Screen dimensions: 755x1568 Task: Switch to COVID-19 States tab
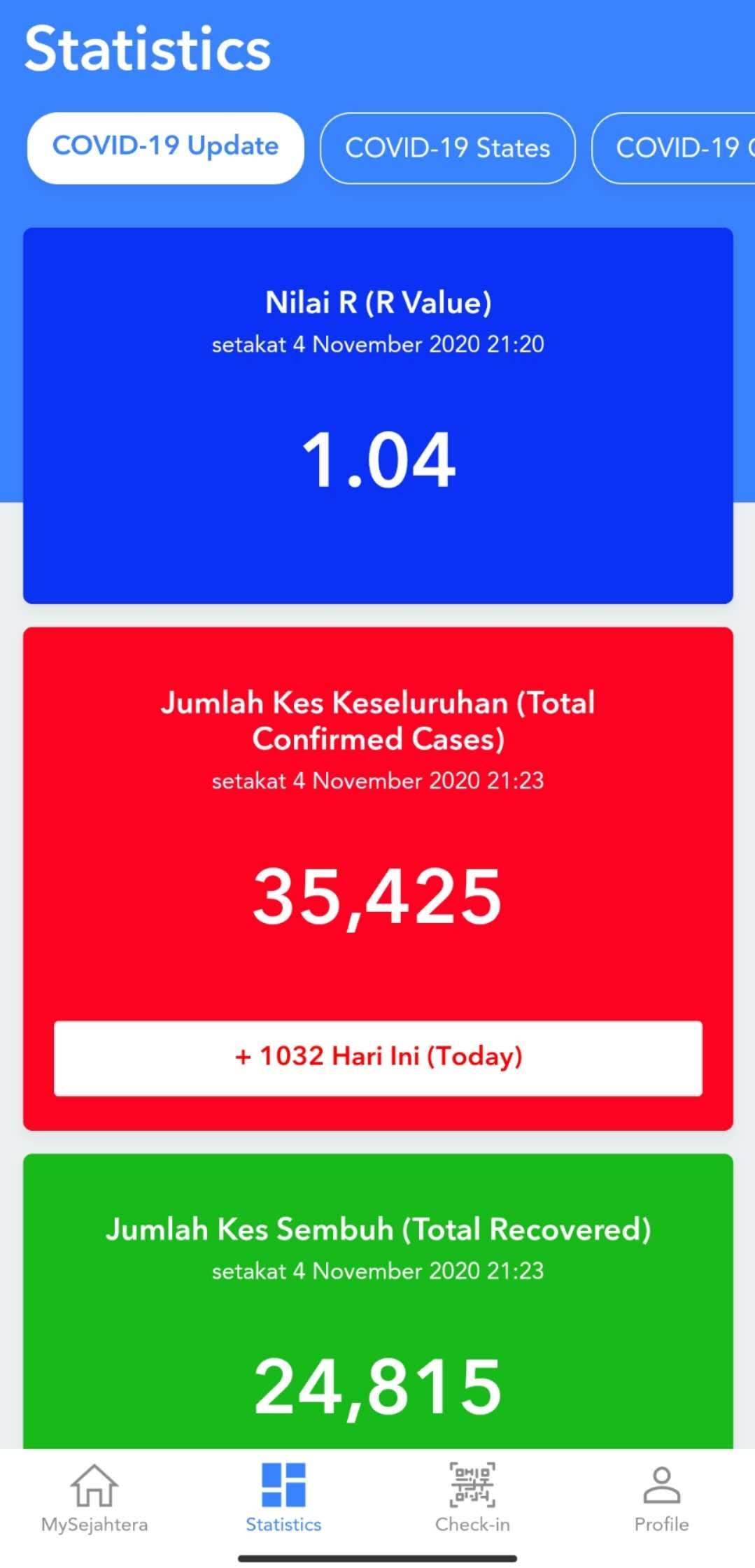(x=447, y=148)
